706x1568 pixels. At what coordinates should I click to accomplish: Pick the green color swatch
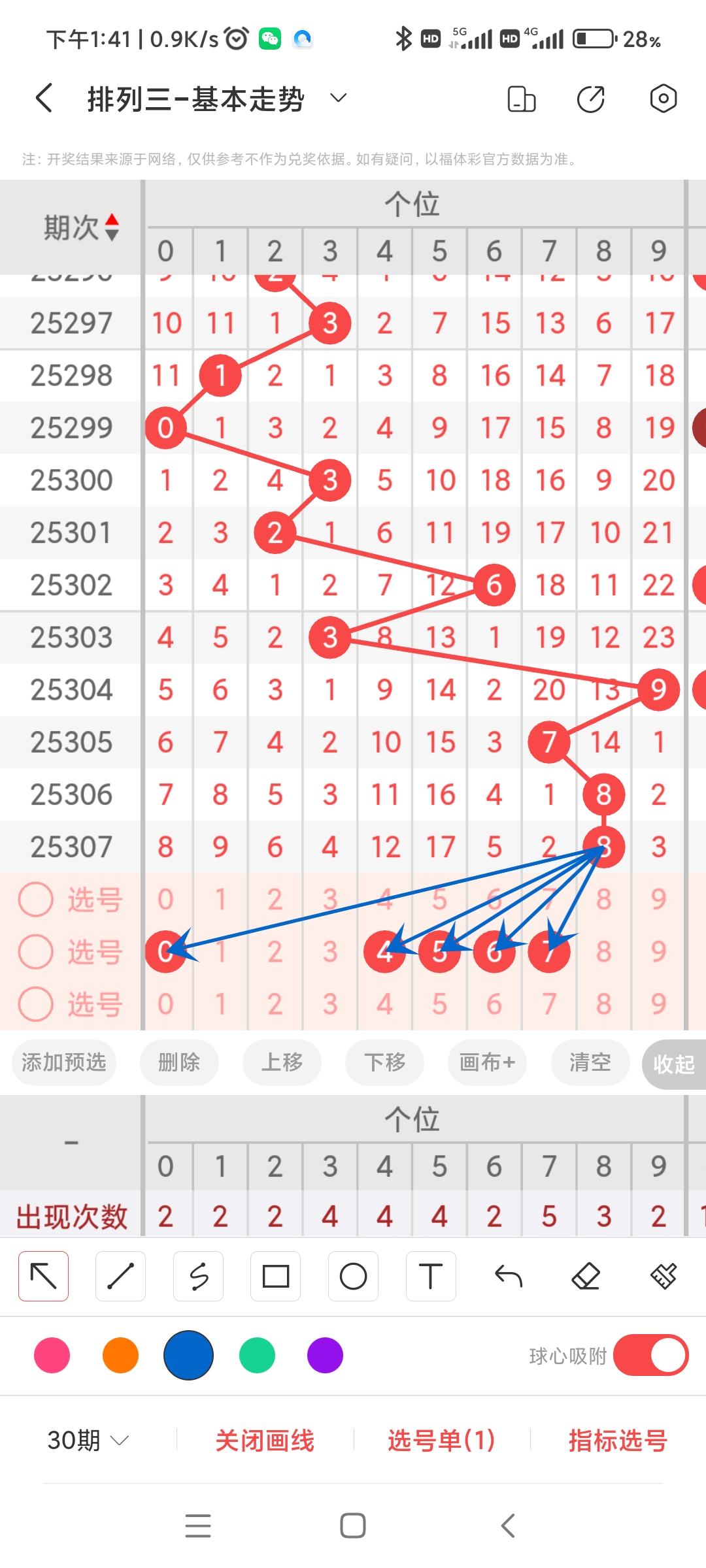coord(256,1356)
